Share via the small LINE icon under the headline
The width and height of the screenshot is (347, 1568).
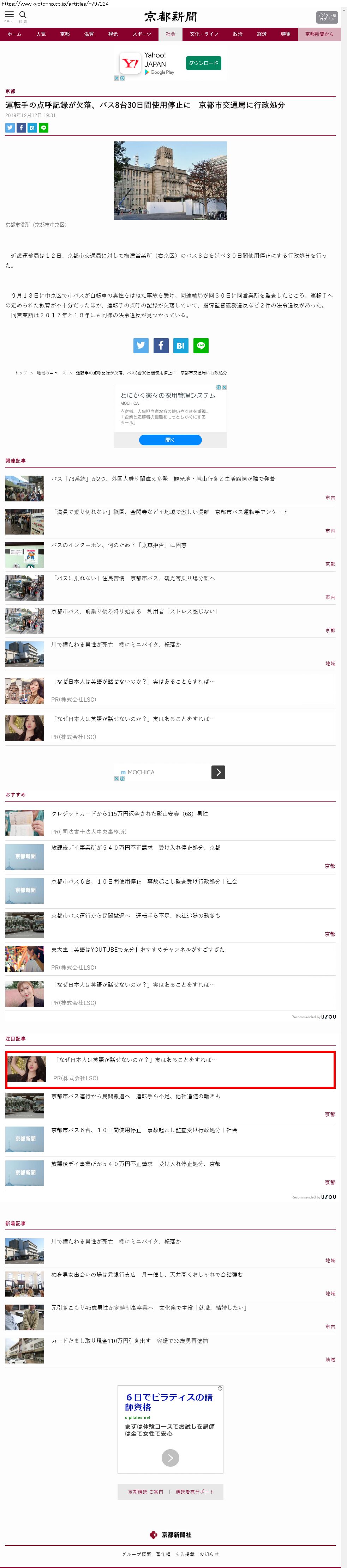point(43,128)
